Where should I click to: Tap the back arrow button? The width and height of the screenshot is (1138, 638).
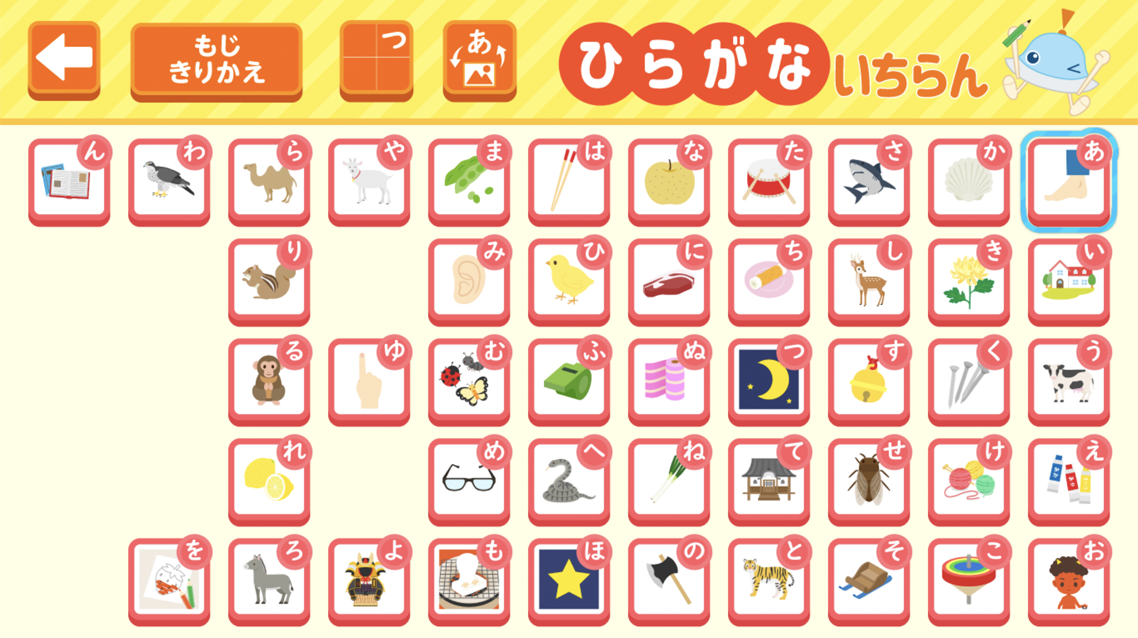tap(64, 60)
